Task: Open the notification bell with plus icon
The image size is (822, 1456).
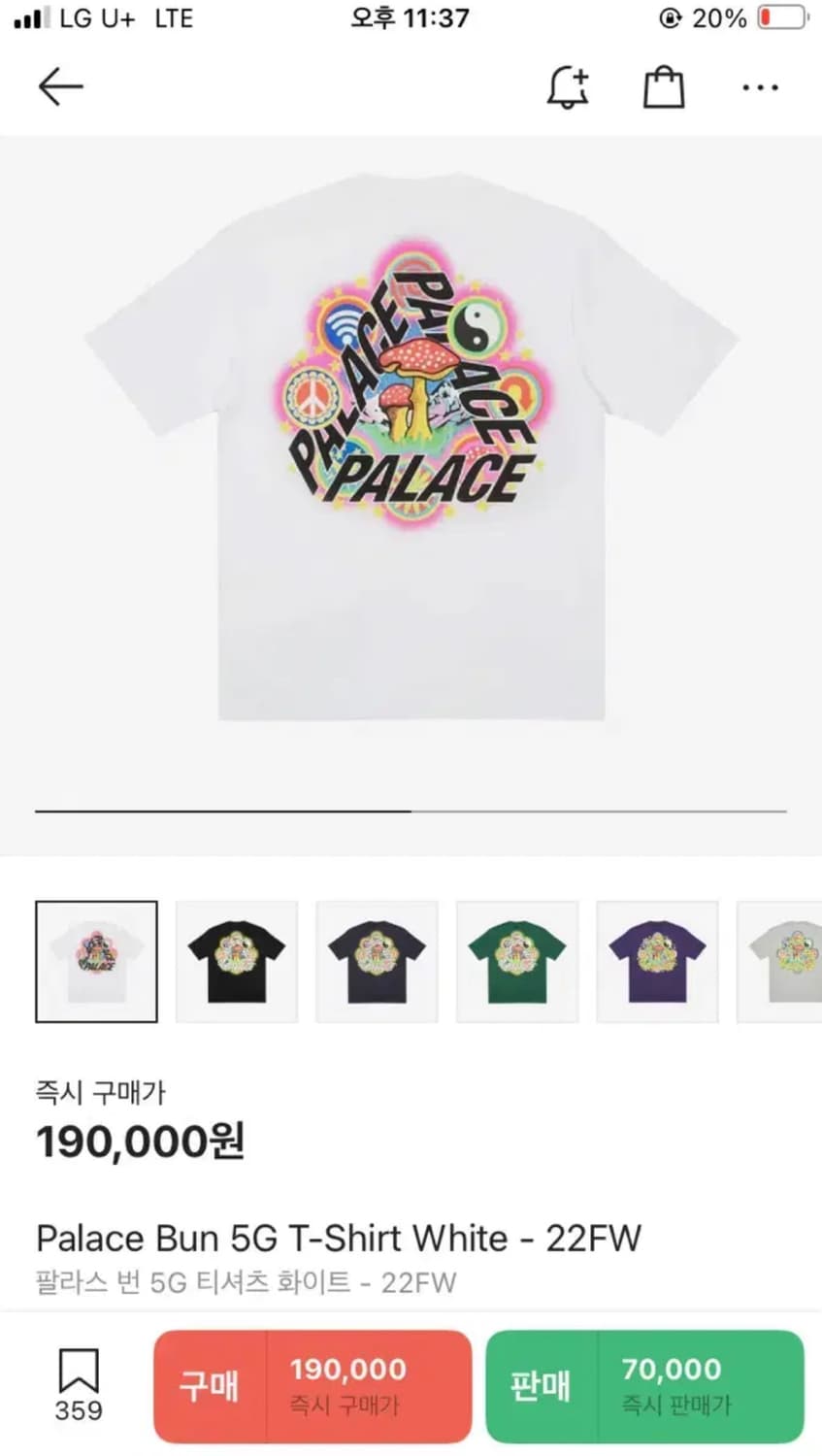Action: tap(568, 85)
